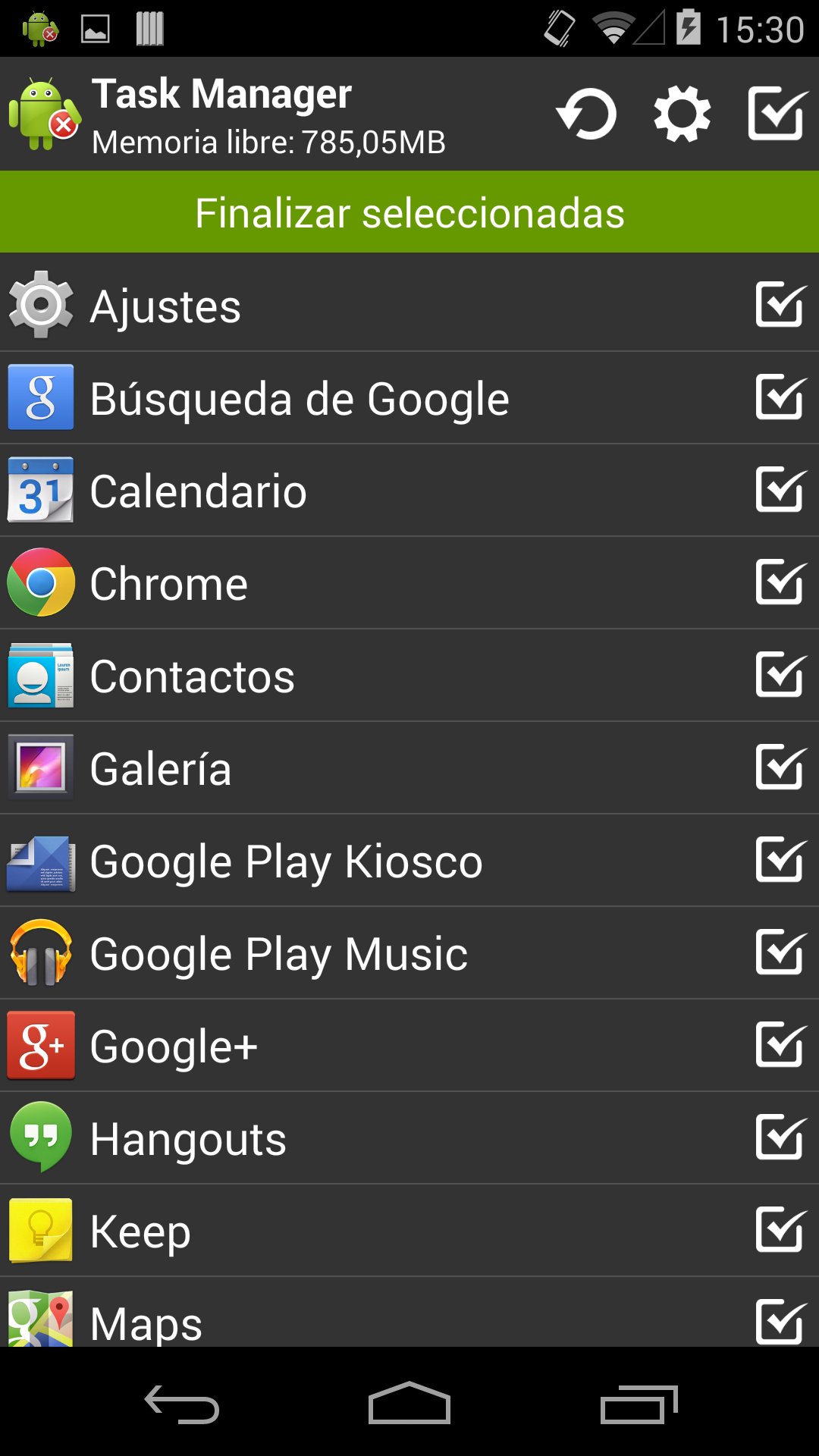The height and width of the screenshot is (1456, 819).
Task: Click the Contactos contacts icon
Action: click(41, 675)
